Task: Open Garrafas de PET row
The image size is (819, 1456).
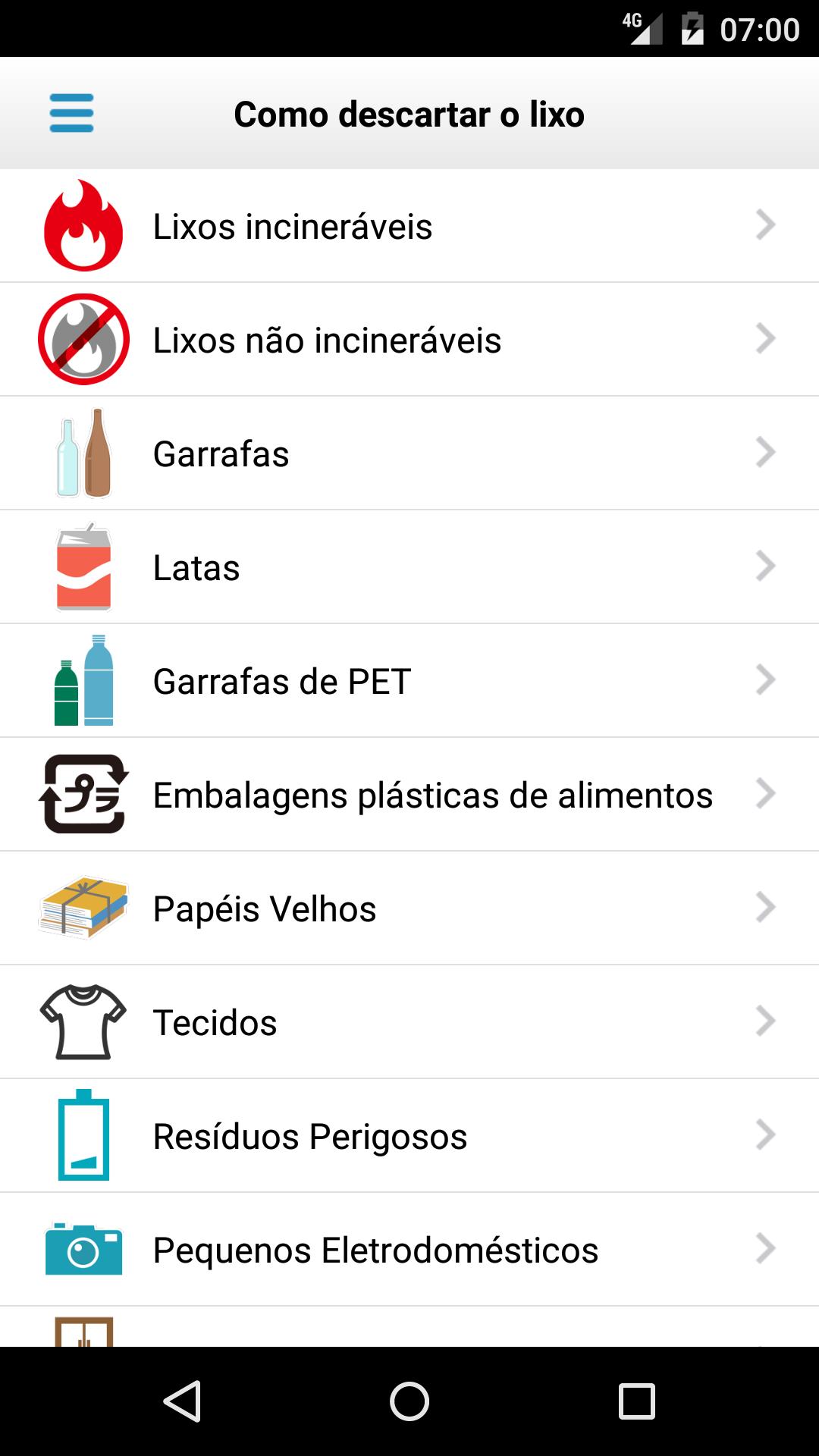Action: [409, 680]
